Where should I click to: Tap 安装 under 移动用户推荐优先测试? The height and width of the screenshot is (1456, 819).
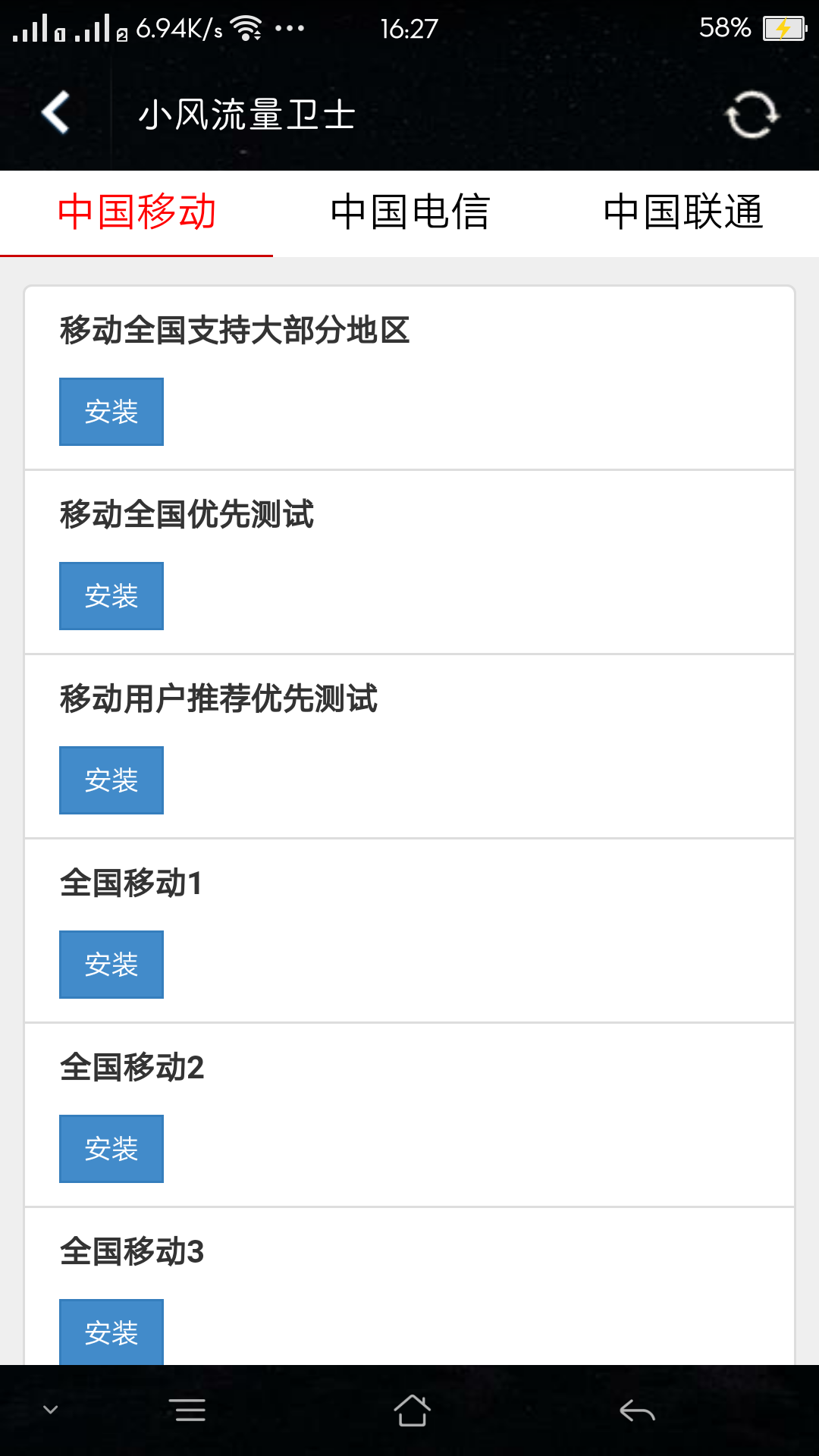[x=111, y=780]
